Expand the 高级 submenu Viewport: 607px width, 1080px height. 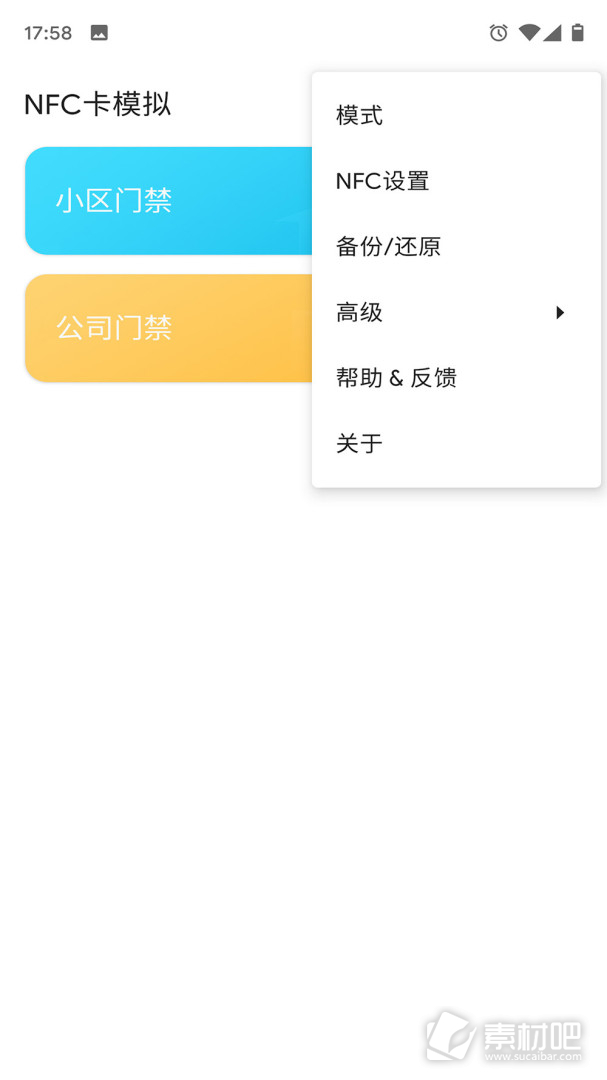click(x=456, y=312)
